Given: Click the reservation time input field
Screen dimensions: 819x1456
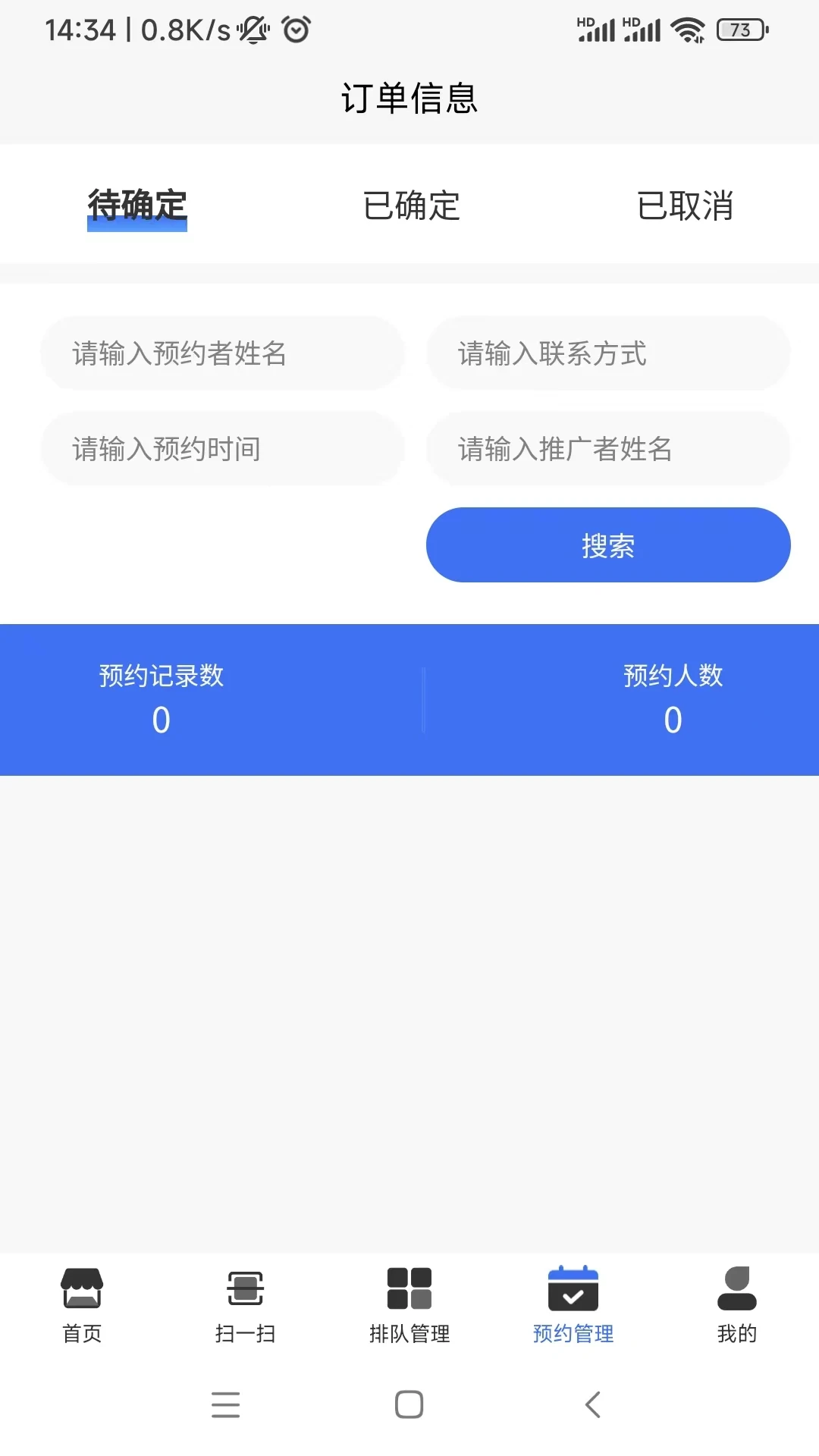Looking at the screenshot, I should (222, 448).
